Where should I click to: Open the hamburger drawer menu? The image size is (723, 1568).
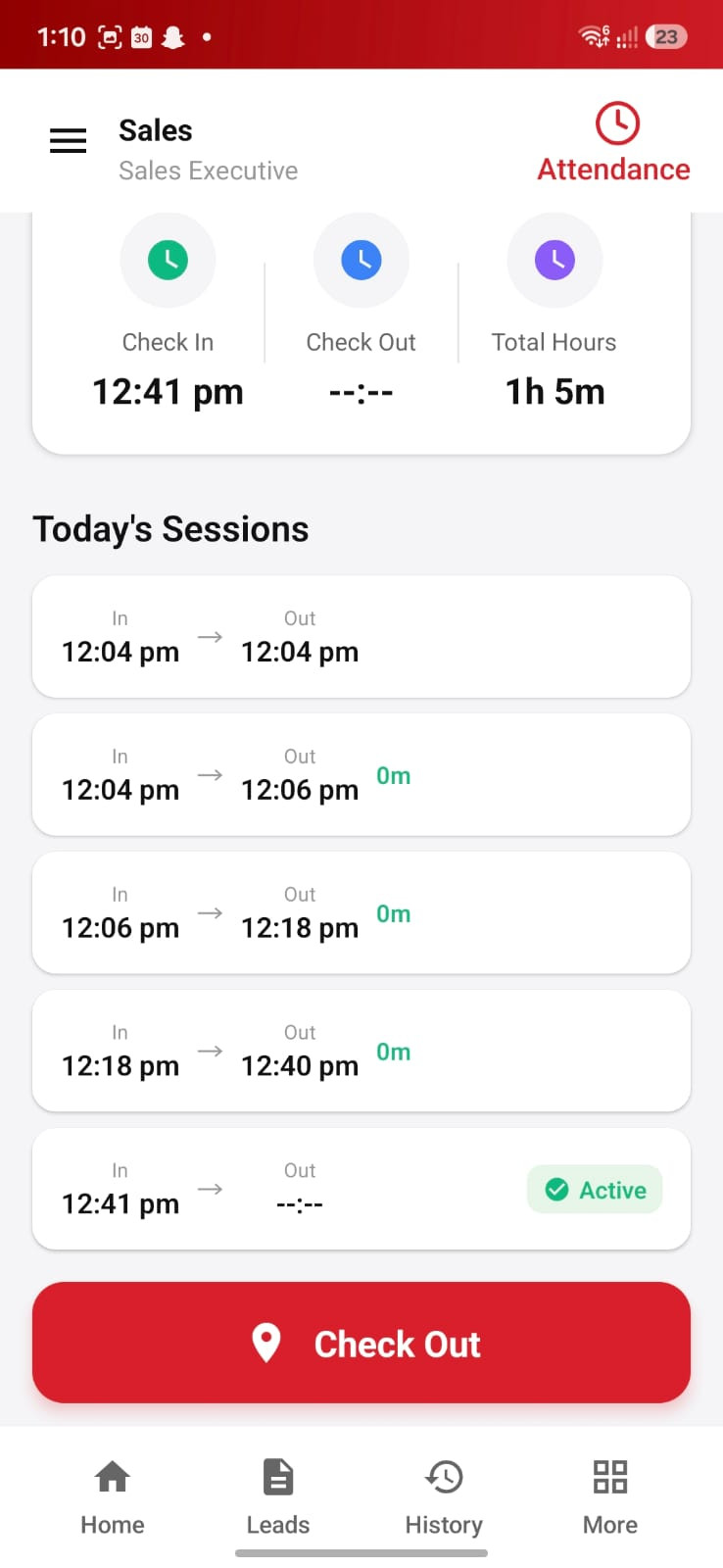click(x=68, y=141)
